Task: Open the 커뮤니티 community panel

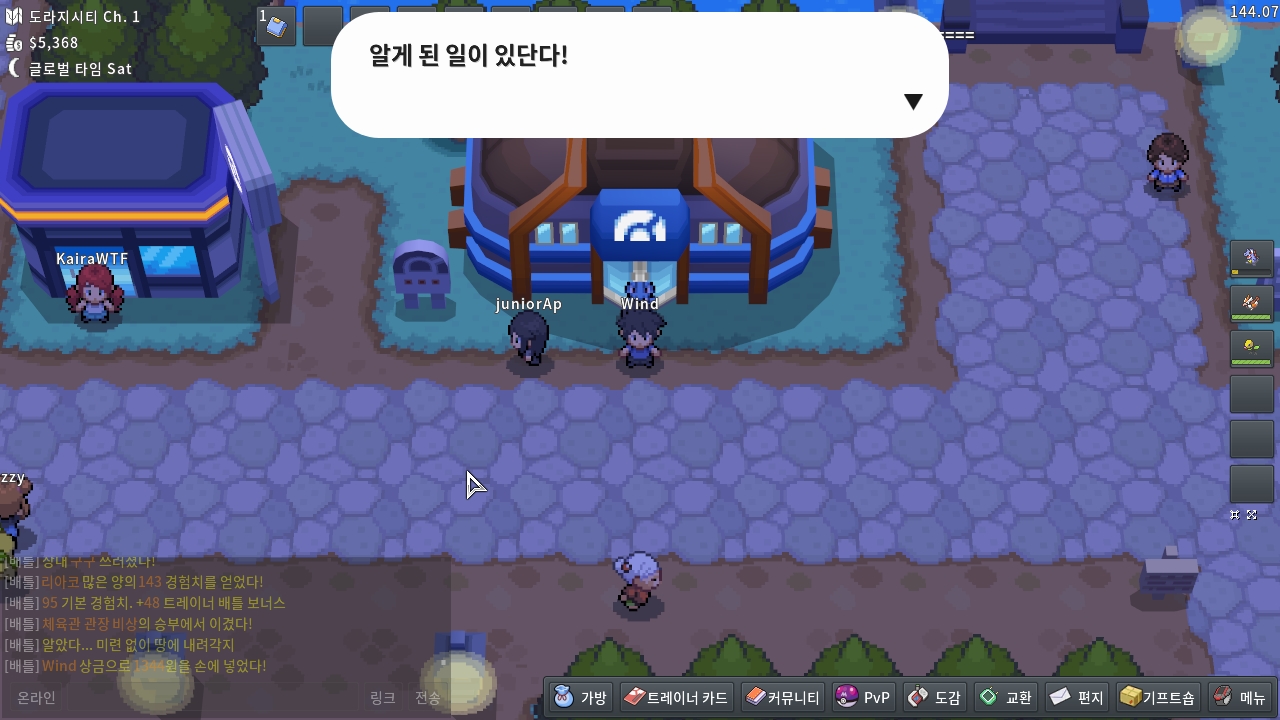Action: 783,697
